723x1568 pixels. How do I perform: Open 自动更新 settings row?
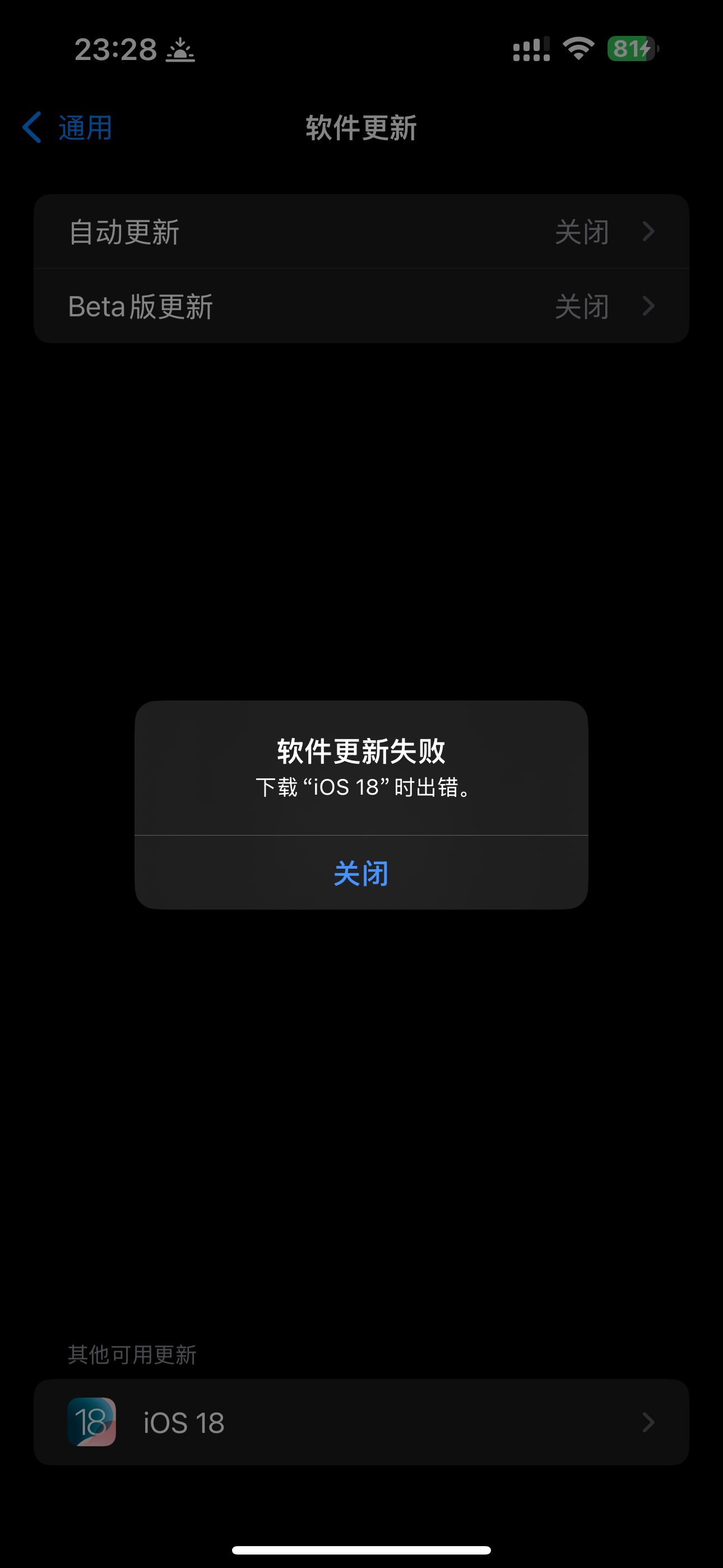pos(361,232)
